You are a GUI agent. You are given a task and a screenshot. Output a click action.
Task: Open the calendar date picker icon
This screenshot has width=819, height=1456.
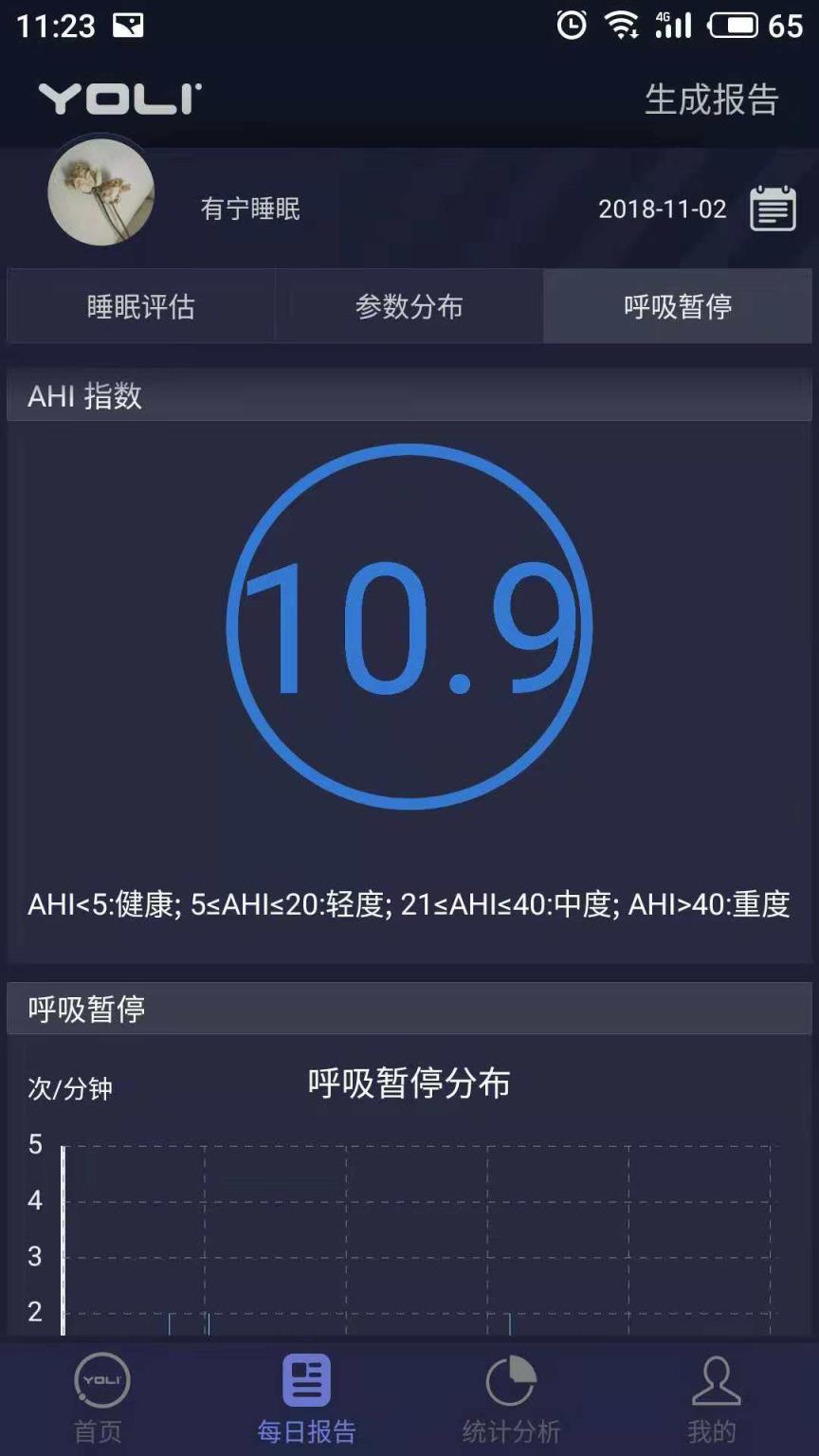773,208
